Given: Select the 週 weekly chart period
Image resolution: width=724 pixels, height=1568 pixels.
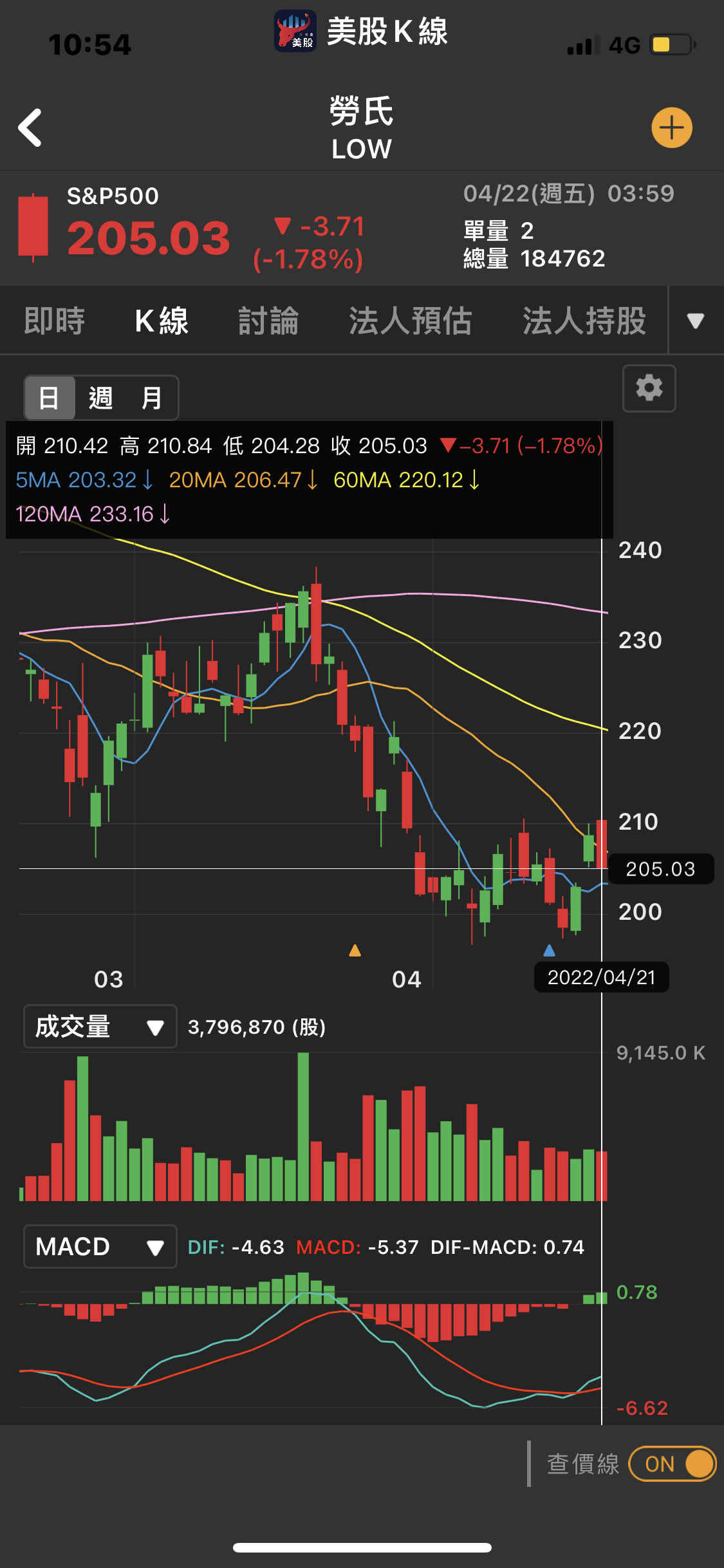Looking at the screenshot, I should pyautogui.click(x=101, y=398).
